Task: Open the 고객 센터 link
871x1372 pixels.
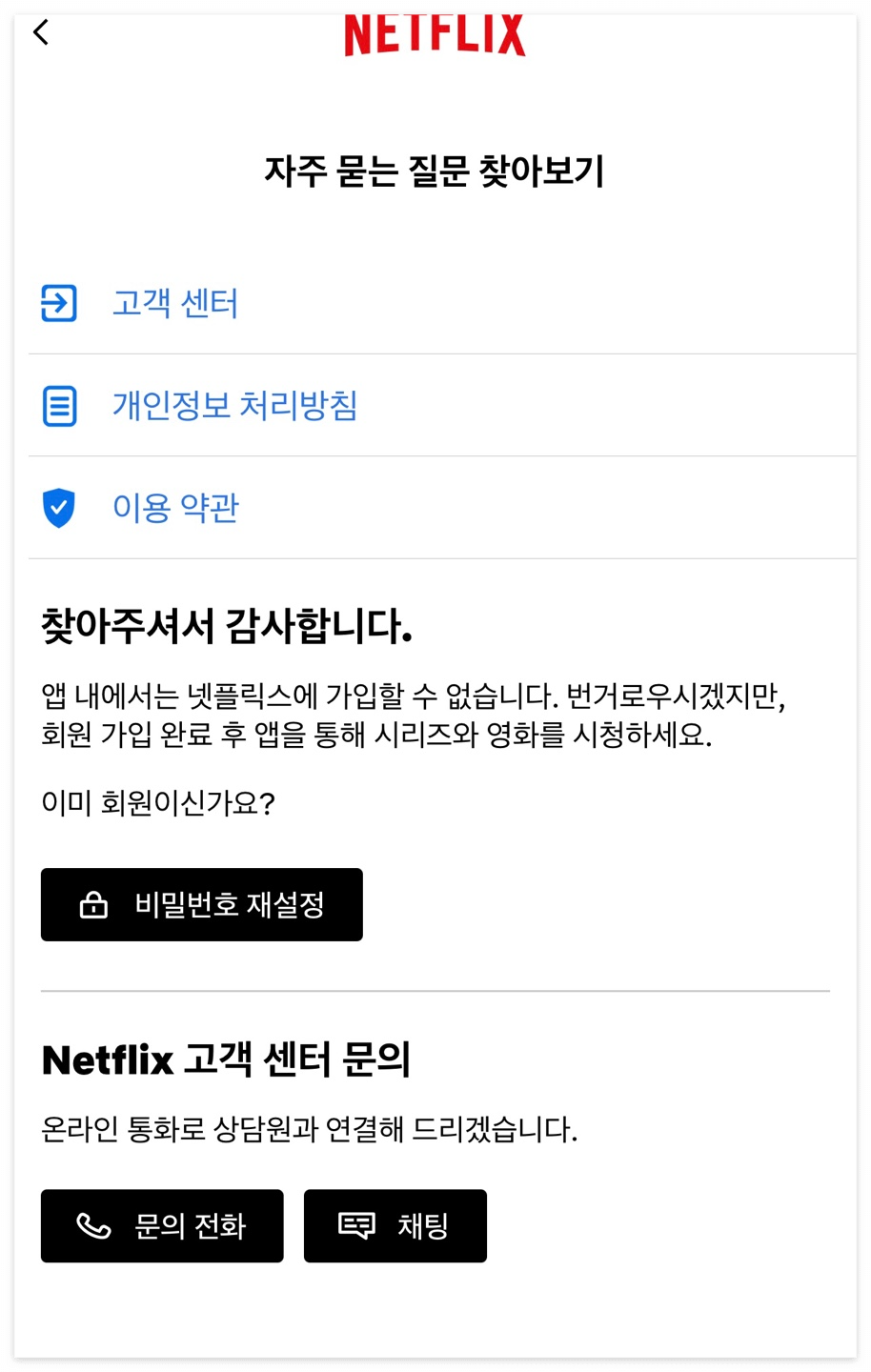Action: point(442,304)
